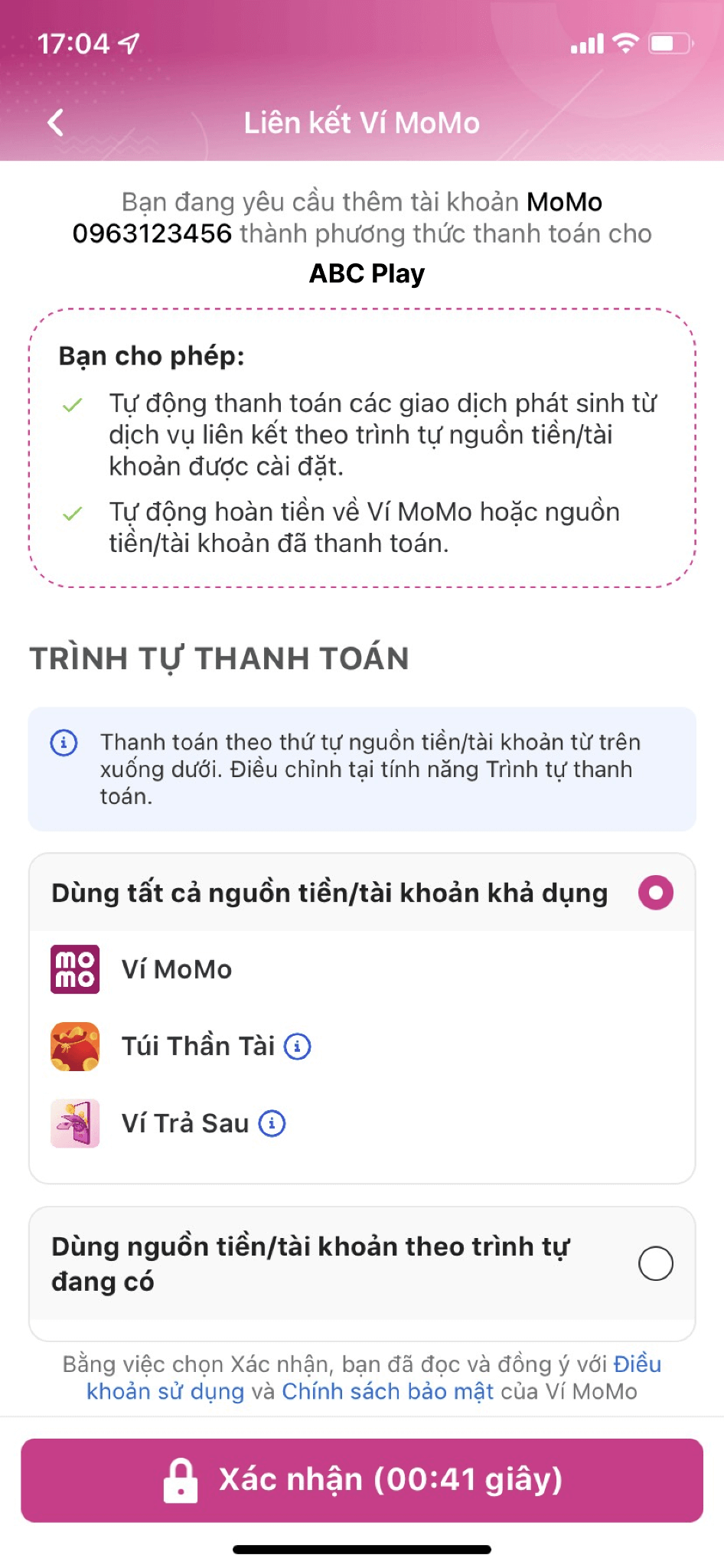This screenshot has width=724, height=1568.
Task: Choose Dùng nguồn tiền/tài khoản theo trình tự đang có
Action: pos(655,1263)
